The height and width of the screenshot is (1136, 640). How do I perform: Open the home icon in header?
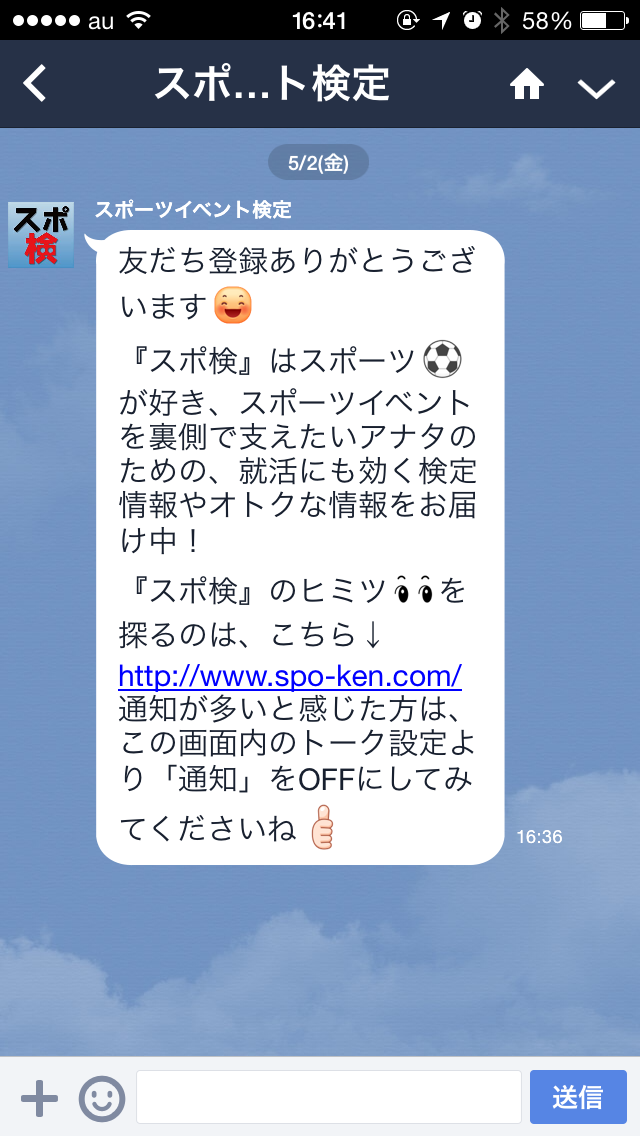[x=527, y=85]
